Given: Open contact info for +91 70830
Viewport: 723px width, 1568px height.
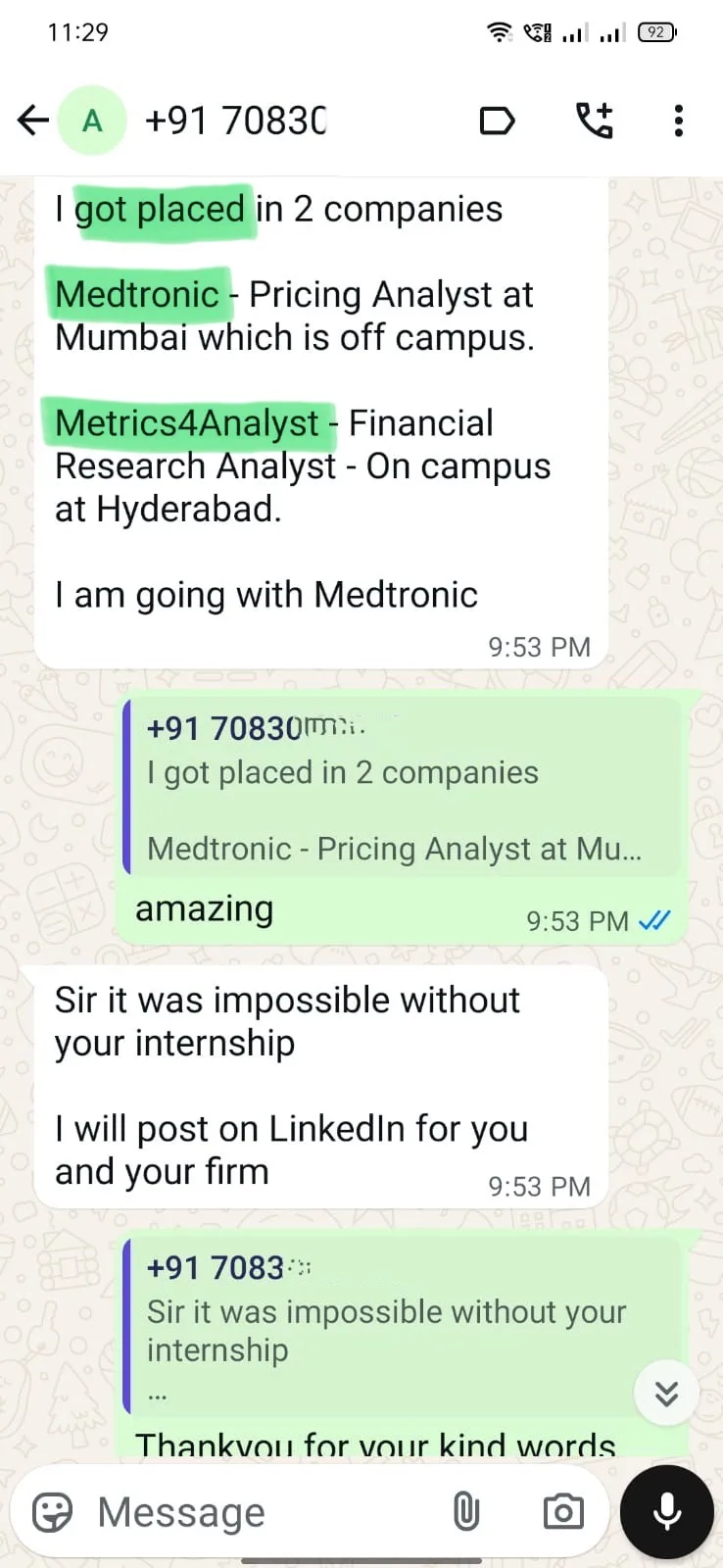Looking at the screenshot, I should point(235,121).
